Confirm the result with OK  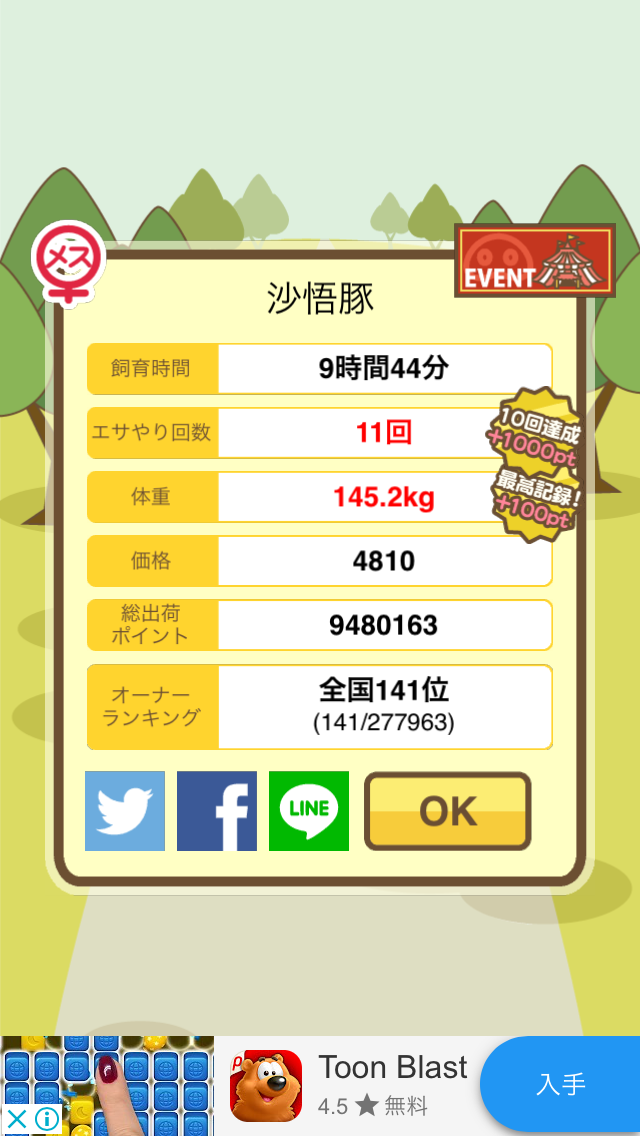447,811
